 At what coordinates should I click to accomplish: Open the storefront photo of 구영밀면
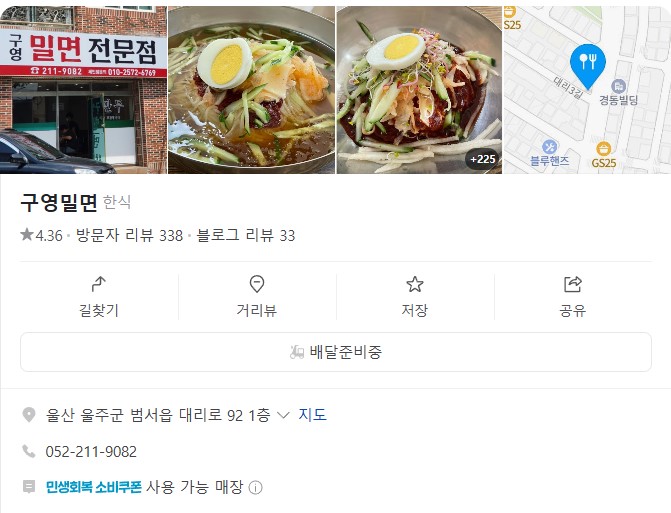click(83, 90)
